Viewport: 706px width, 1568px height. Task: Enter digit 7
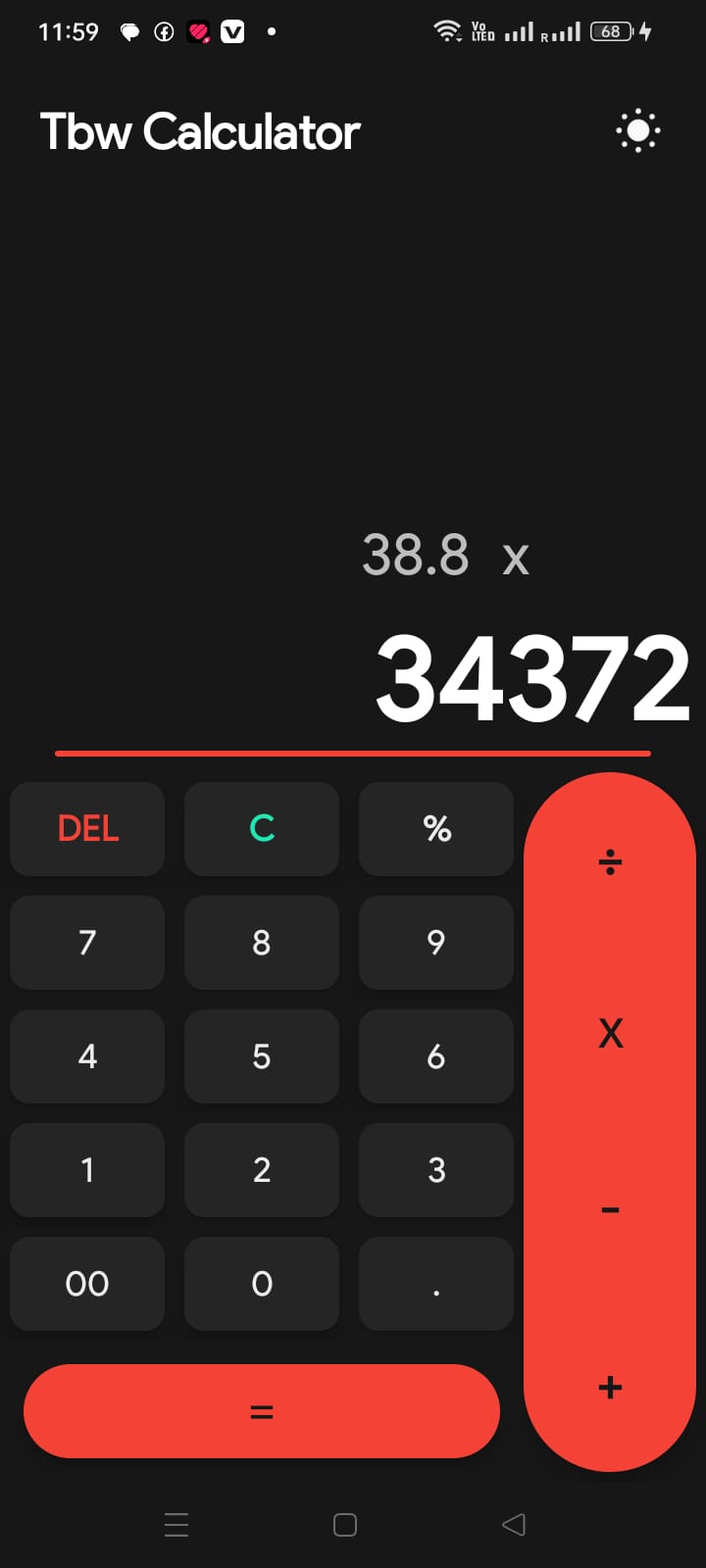[87, 943]
